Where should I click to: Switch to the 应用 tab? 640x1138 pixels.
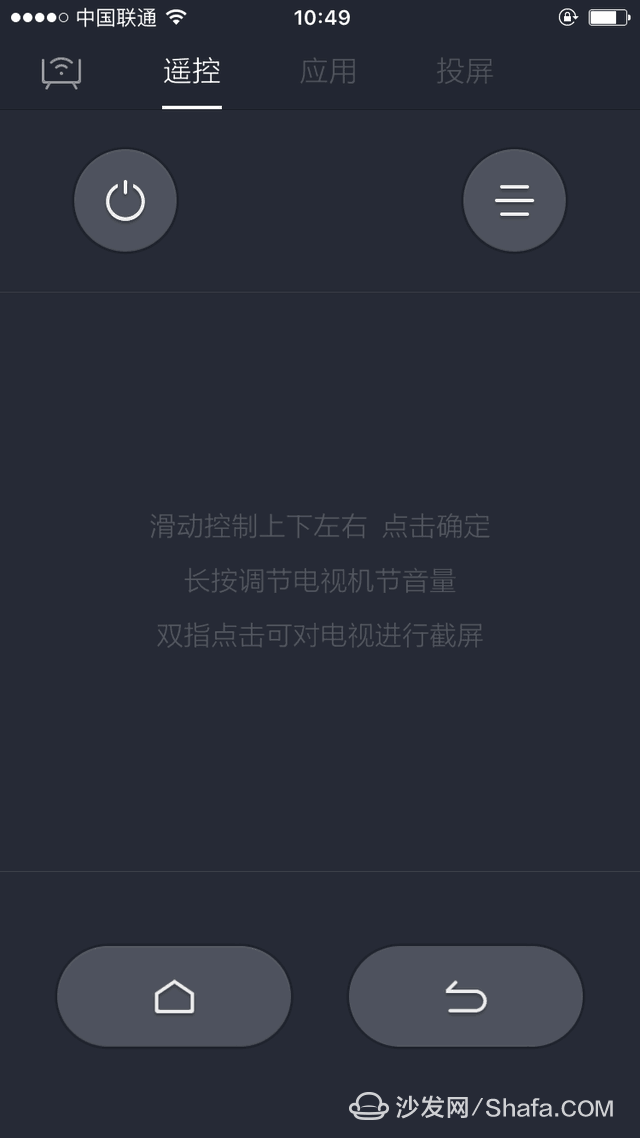pos(328,71)
